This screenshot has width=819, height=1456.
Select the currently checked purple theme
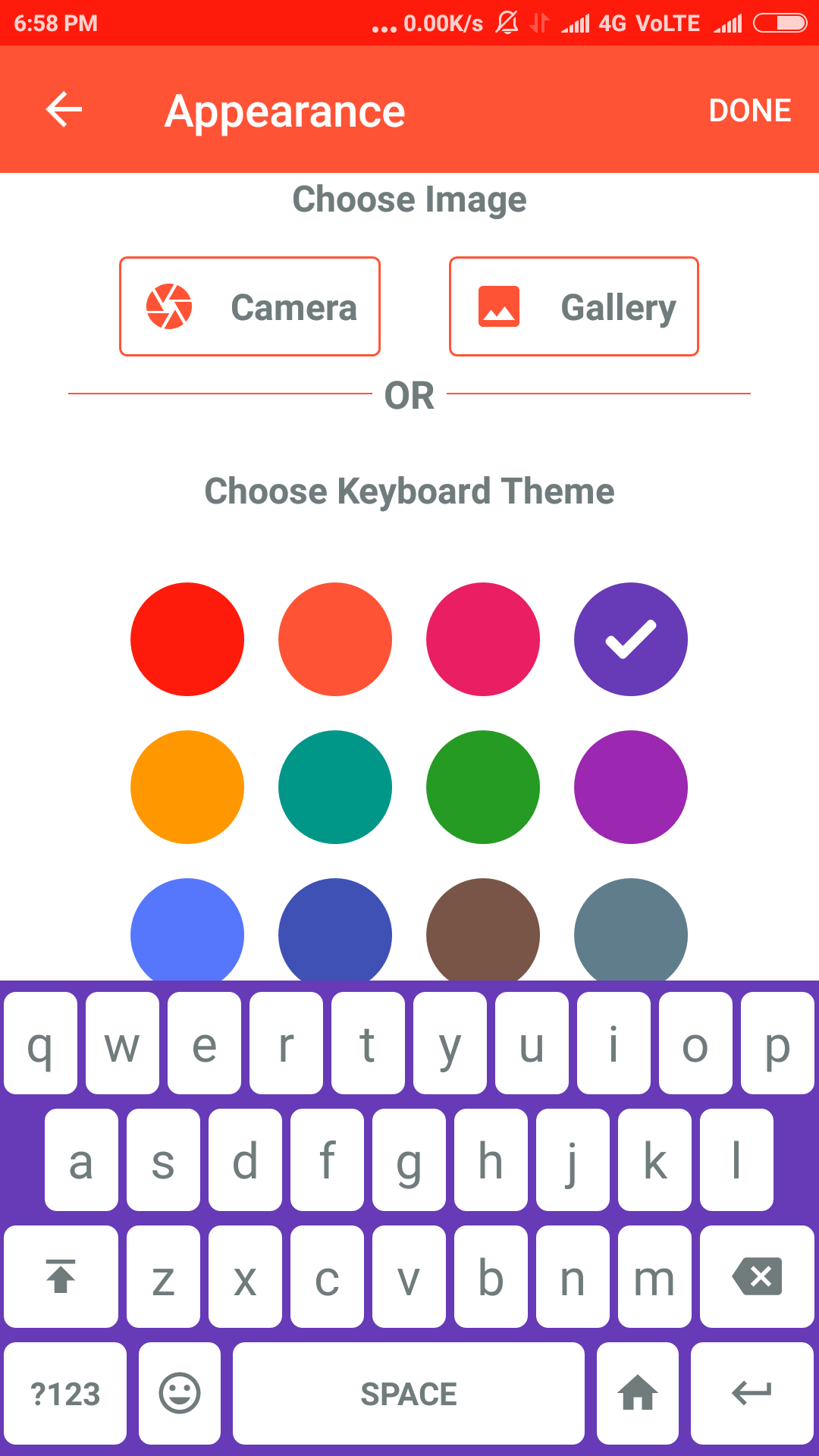pyautogui.click(x=631, y=639)
